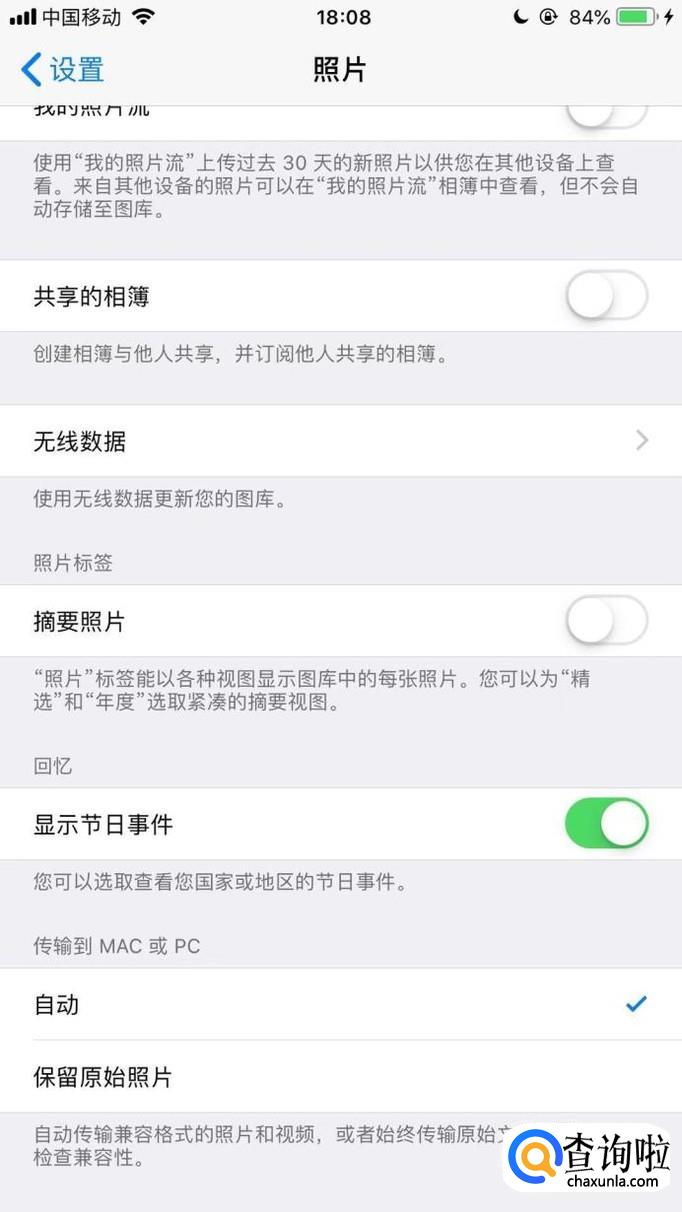Screen dimensions: 682x1212
Task: Turn on 摘要照片
Action: tap(607, 621)
